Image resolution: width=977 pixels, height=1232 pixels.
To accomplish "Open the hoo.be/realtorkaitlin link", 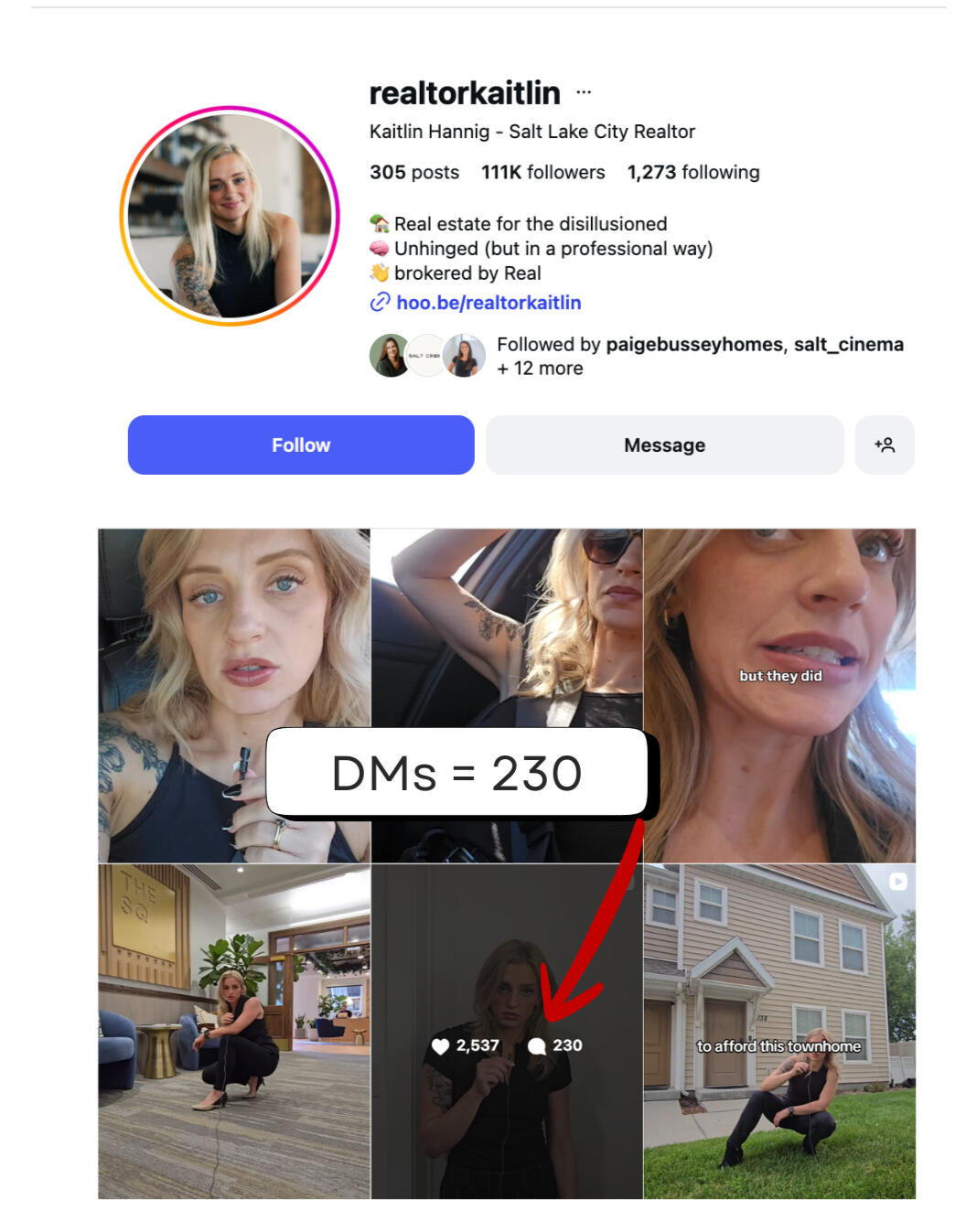I will pos(488,303).
